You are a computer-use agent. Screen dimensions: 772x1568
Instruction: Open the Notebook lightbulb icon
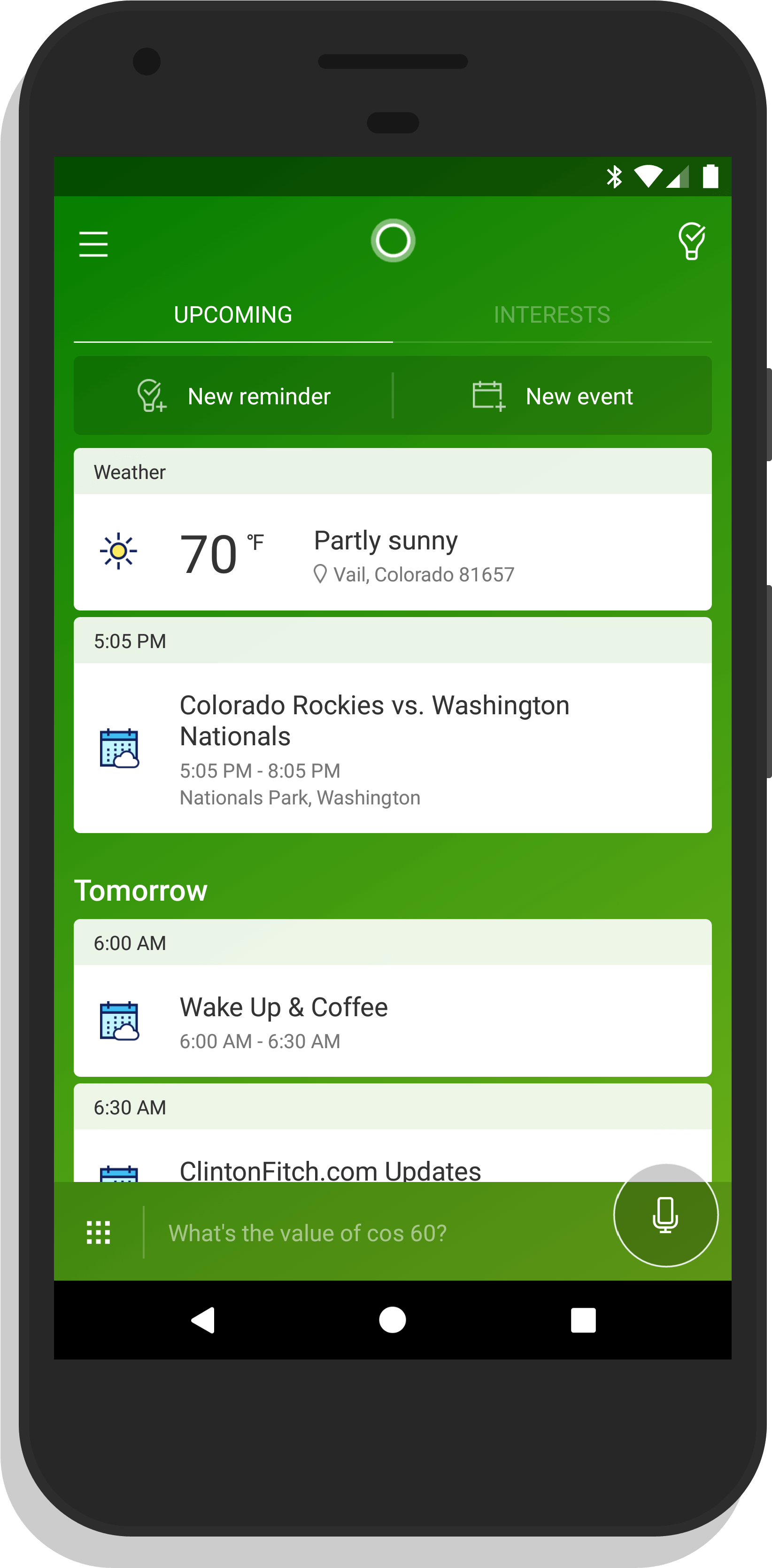692,241
